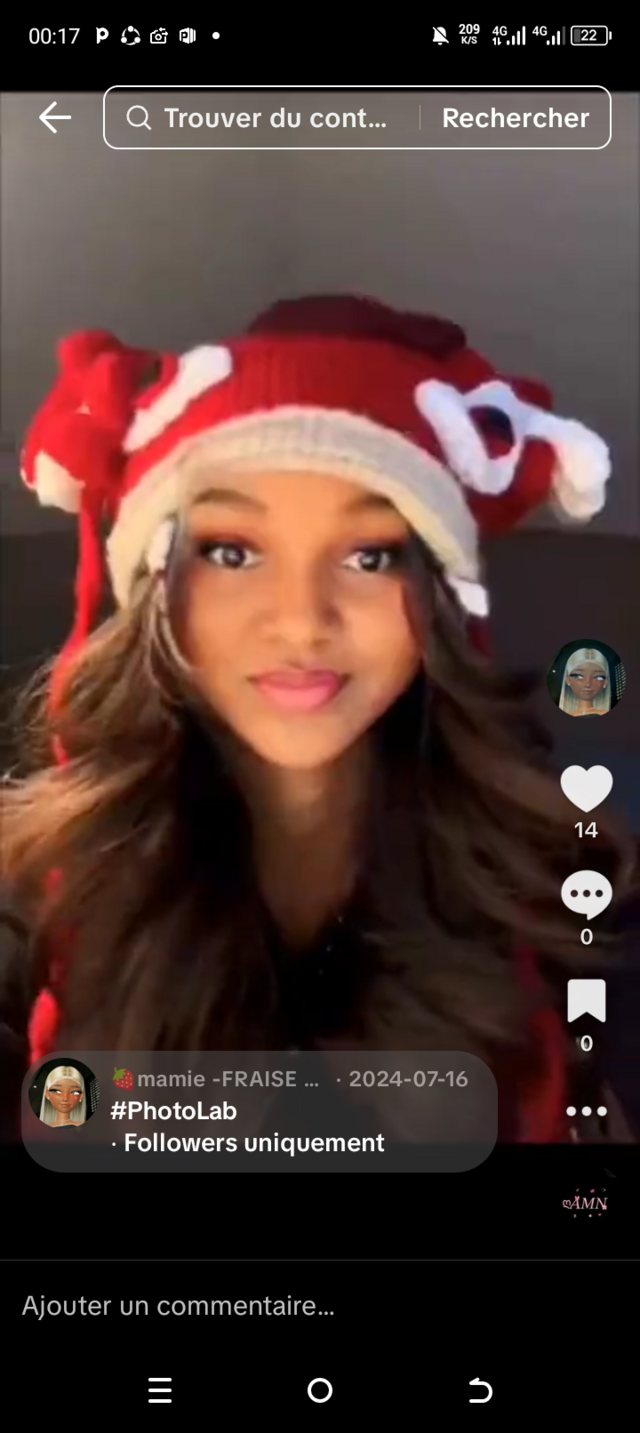Like this video with the heart

[x=586, y=788]
